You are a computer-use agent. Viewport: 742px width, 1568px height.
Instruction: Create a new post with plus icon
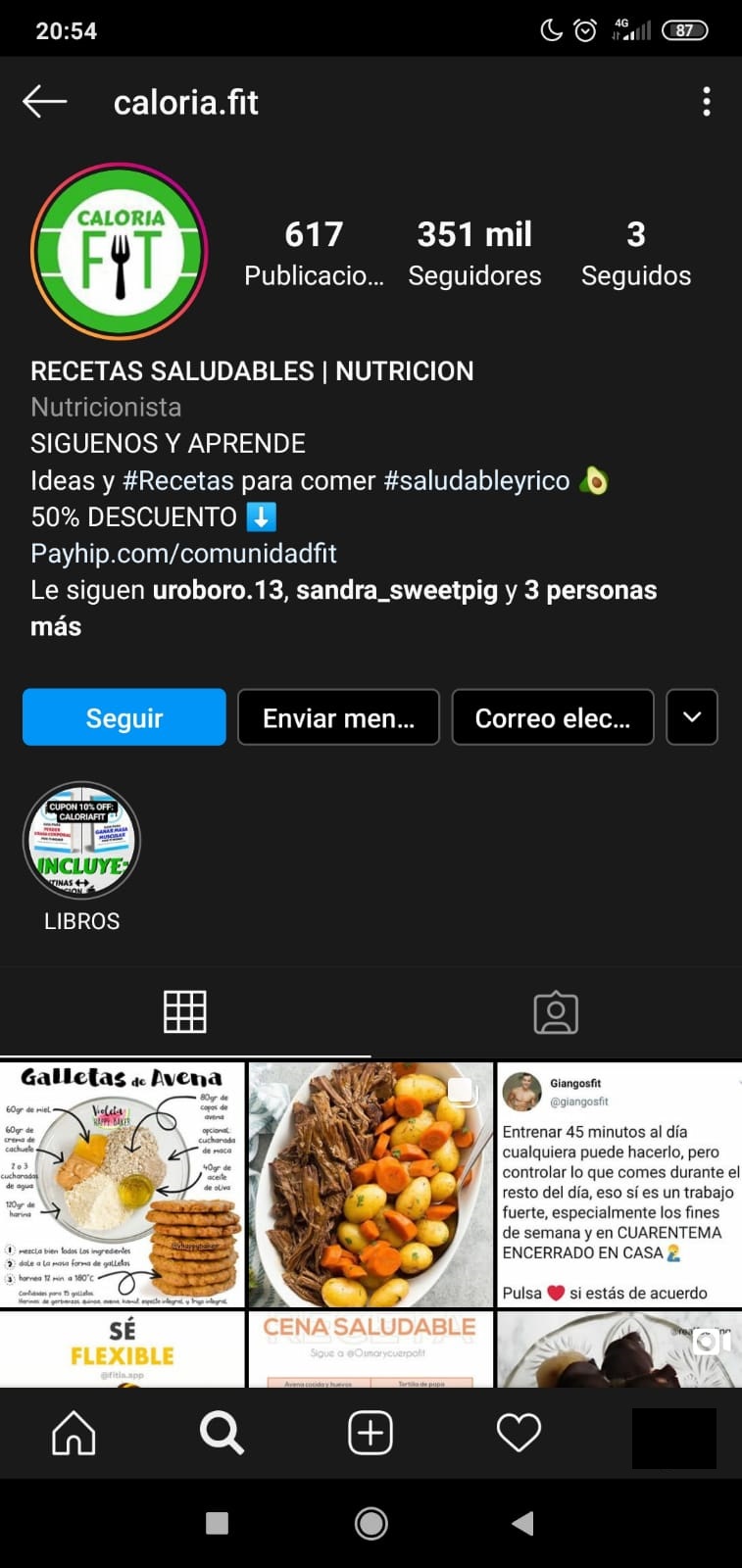tap(371, 1433)
